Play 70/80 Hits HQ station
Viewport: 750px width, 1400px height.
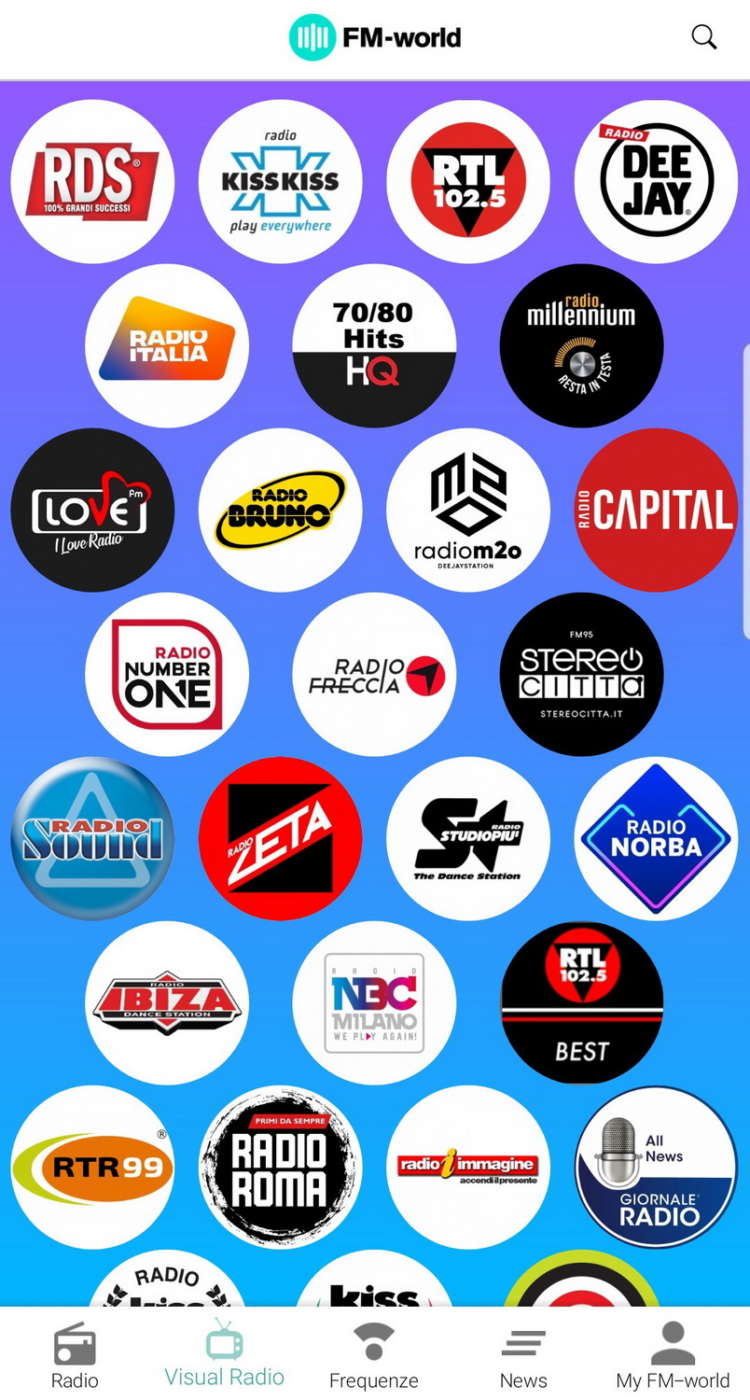[374, 345]
